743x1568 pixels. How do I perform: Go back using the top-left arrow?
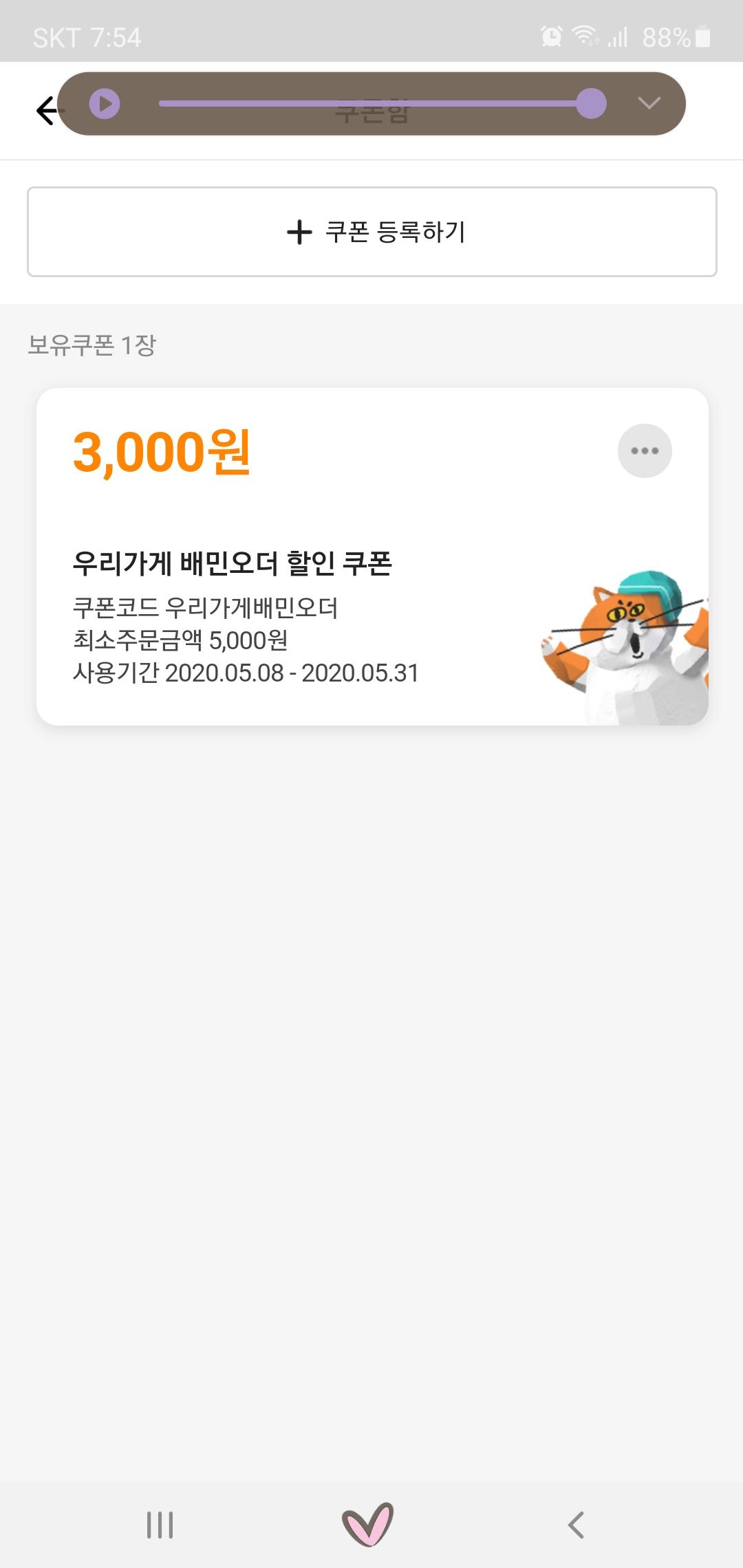click(45, 110)
